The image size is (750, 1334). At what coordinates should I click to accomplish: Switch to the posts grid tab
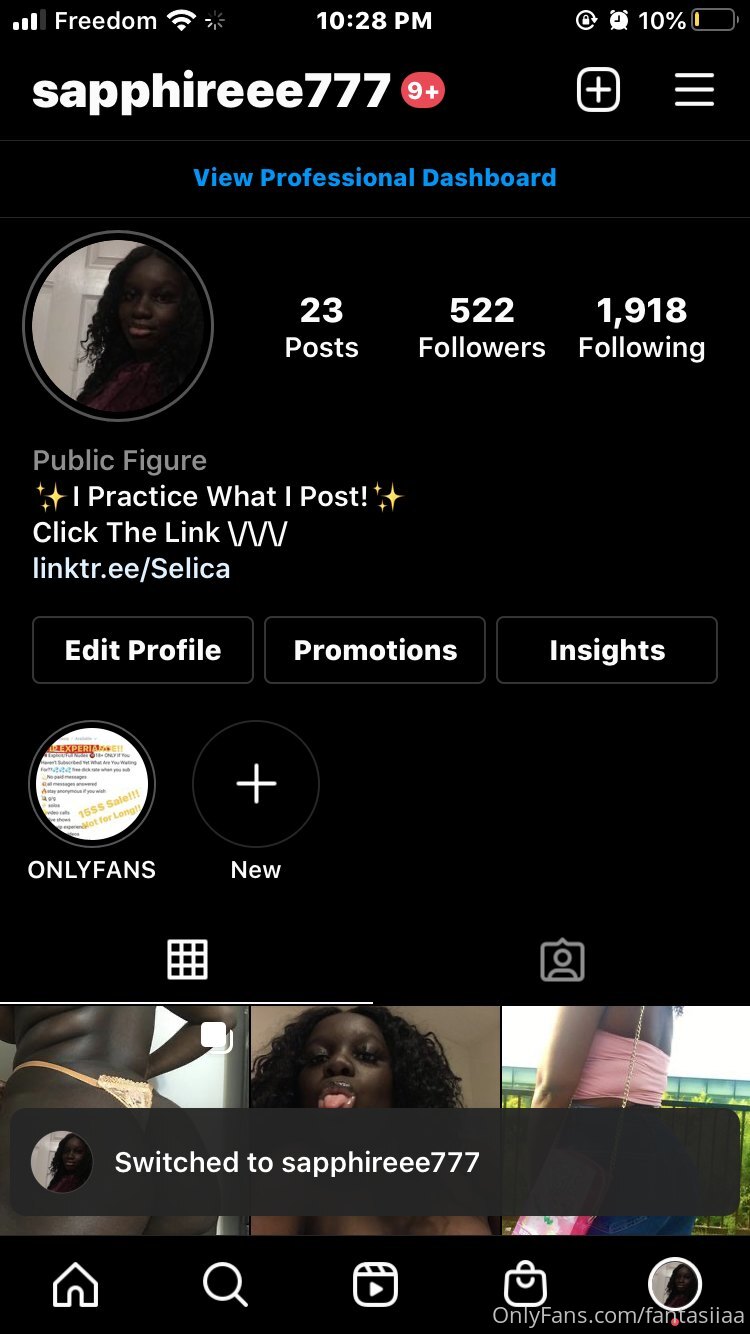click(x=187, y=960)
